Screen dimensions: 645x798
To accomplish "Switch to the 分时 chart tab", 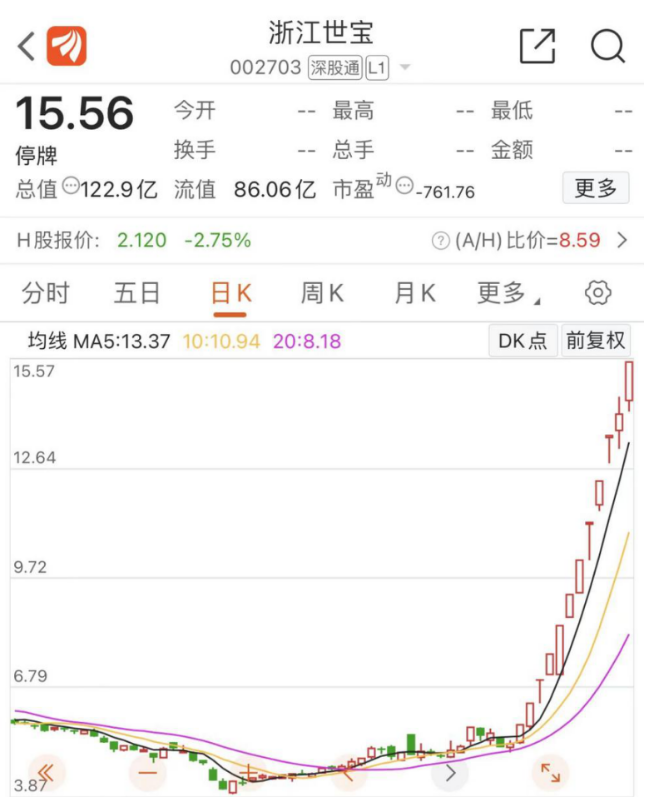I will (x=46, y=293).
